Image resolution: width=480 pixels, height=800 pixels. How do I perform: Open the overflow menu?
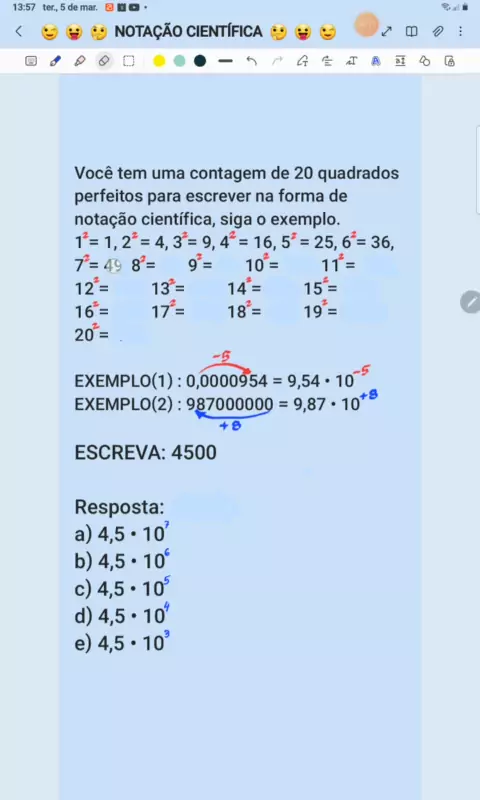(460, 32)
